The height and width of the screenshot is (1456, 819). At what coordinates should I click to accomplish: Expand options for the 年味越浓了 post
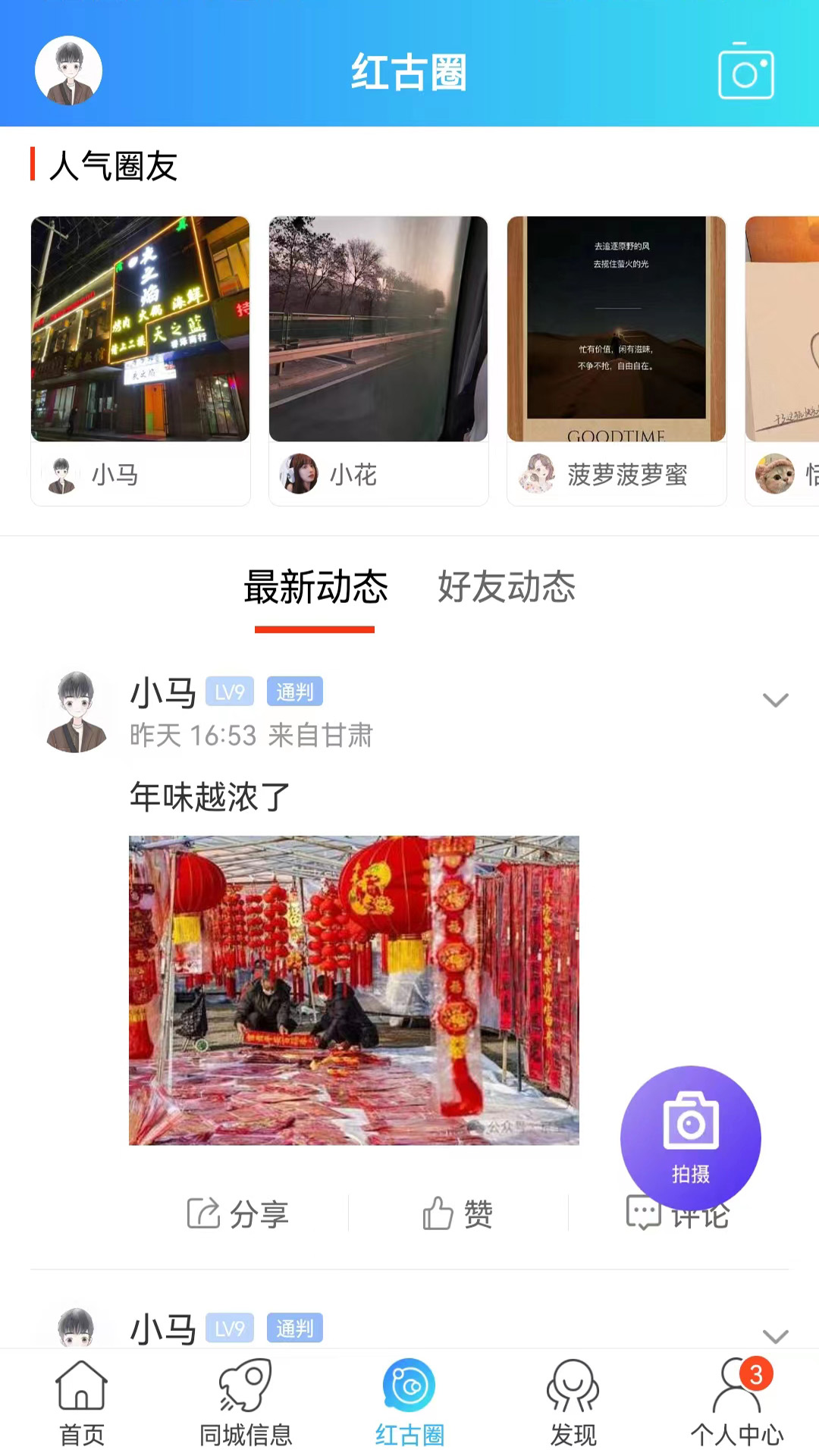click(775, 700)
